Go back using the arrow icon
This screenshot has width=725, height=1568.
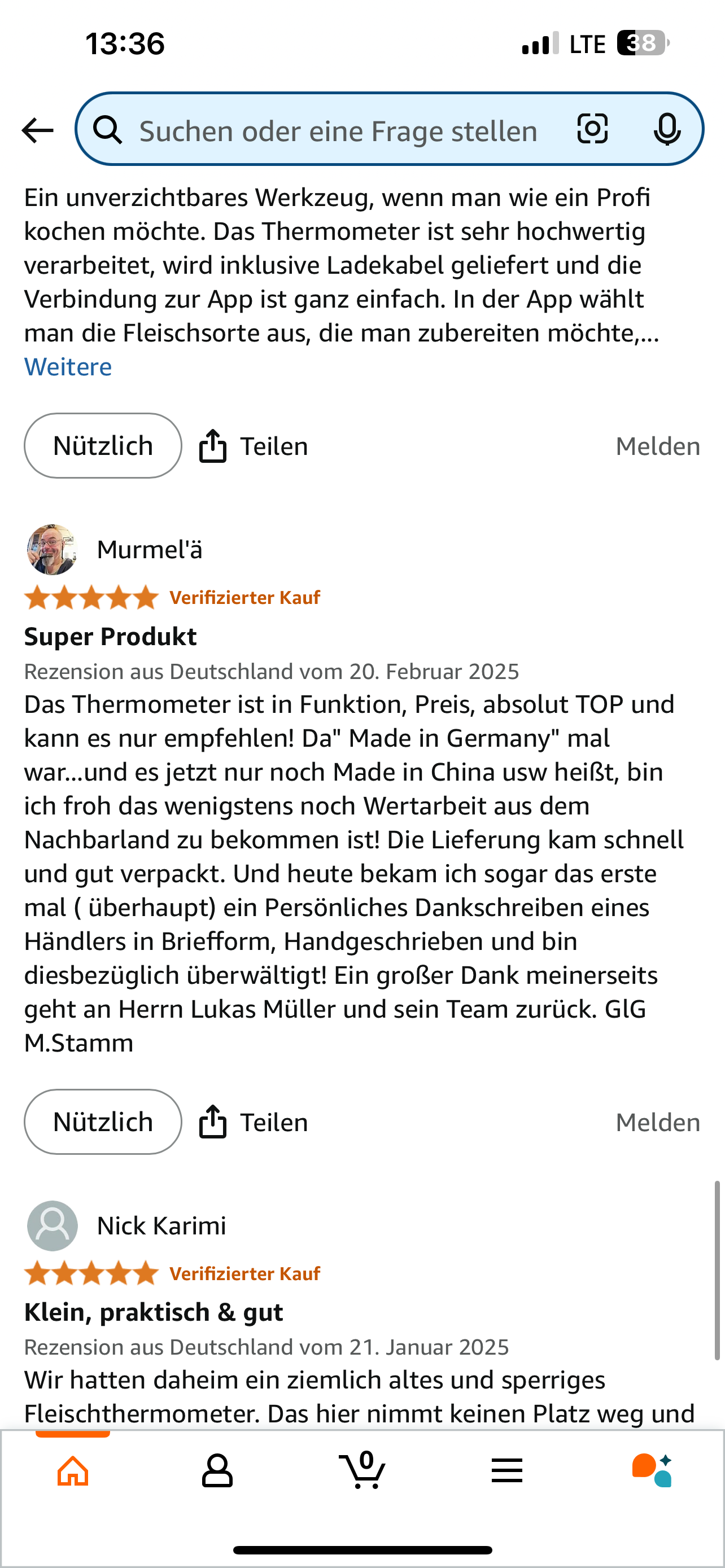38,130
